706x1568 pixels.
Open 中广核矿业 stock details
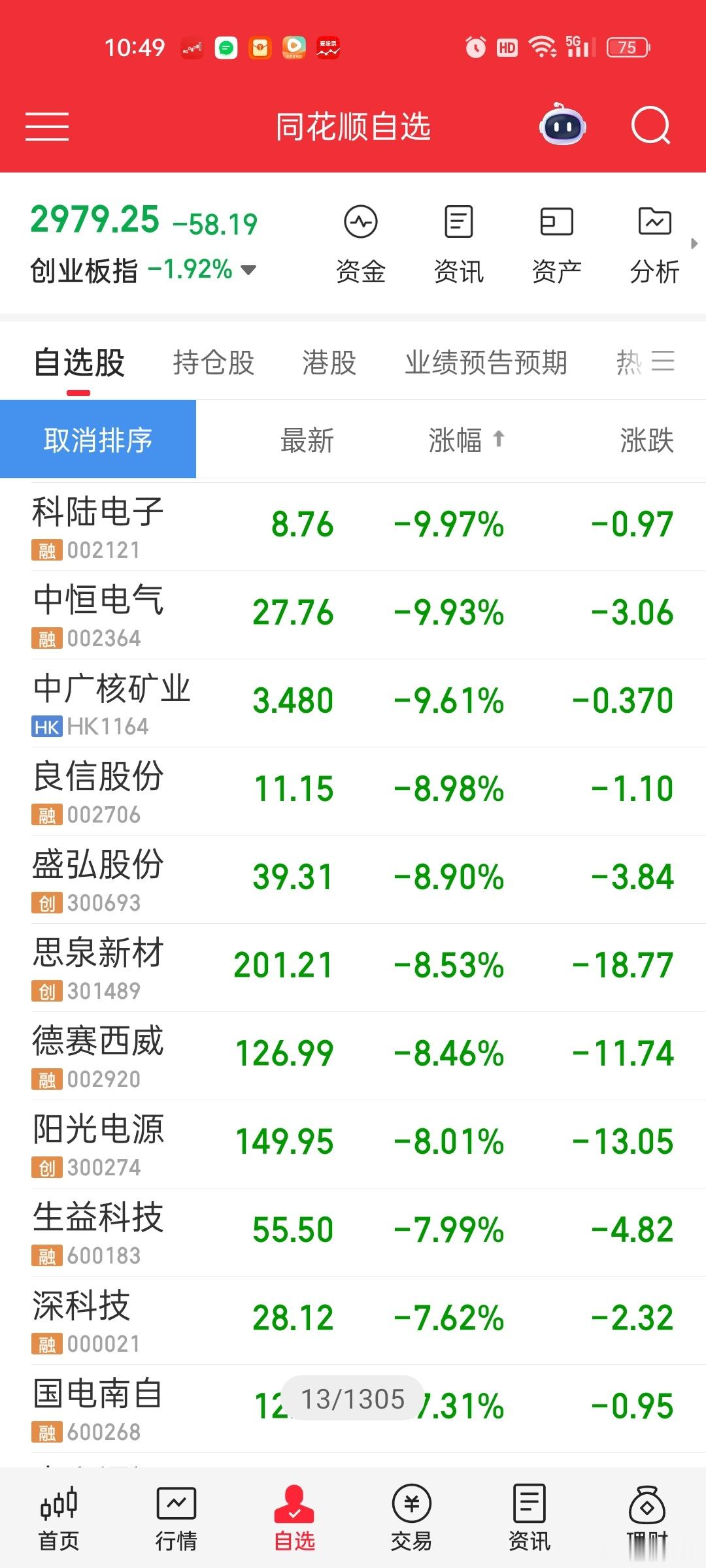(x=111, y=703)
